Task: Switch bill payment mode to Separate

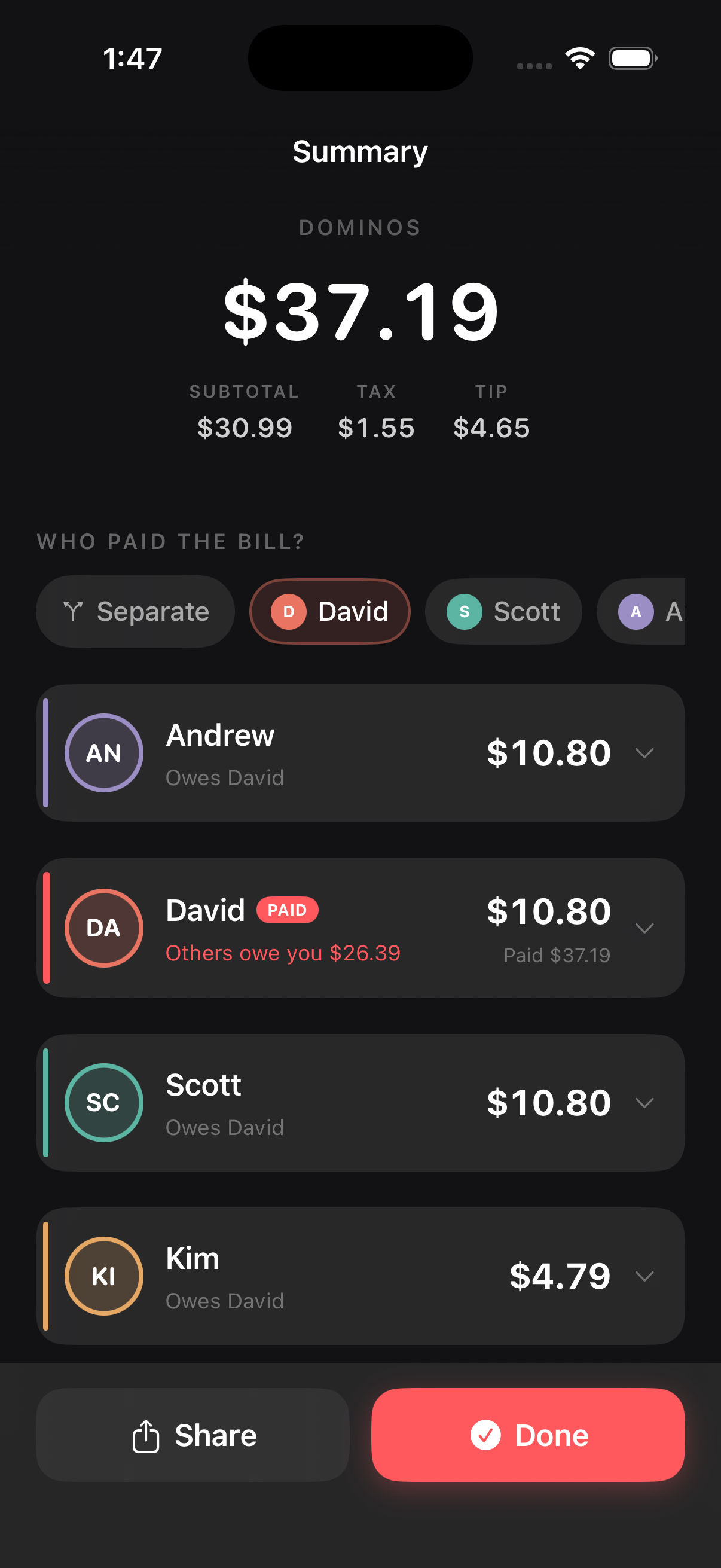Action: [135, 611]
